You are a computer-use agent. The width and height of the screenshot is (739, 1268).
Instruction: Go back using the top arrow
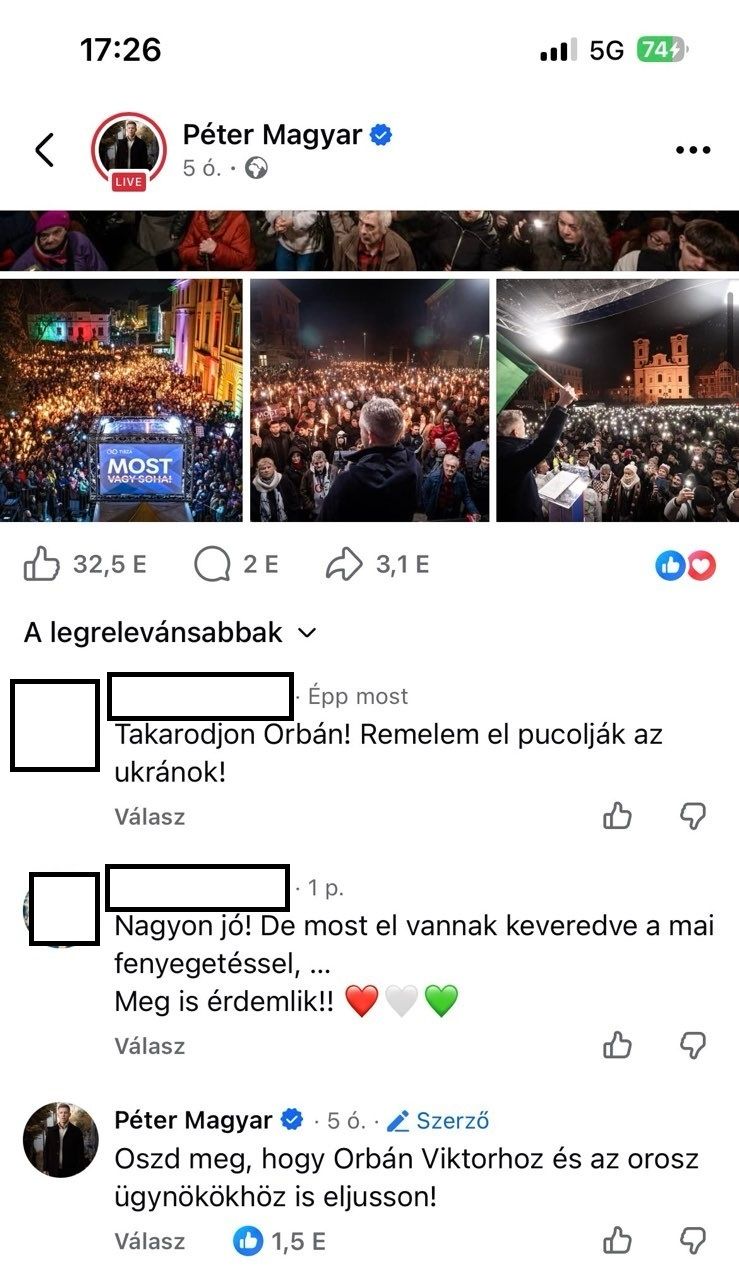[x=44, y=149]
